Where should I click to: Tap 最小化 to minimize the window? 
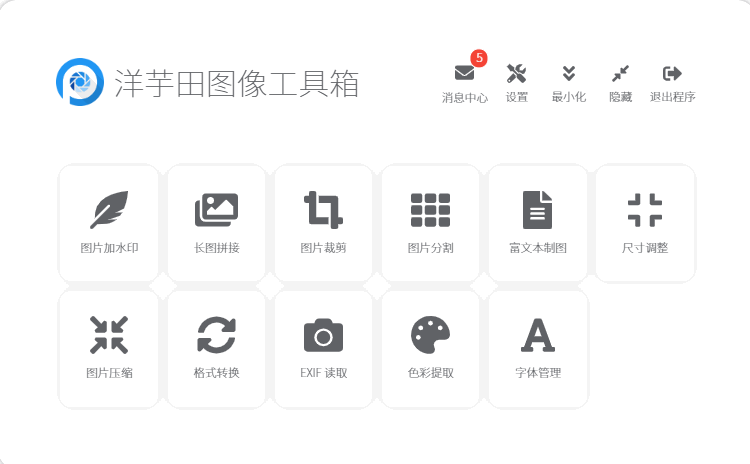[568, 81]
